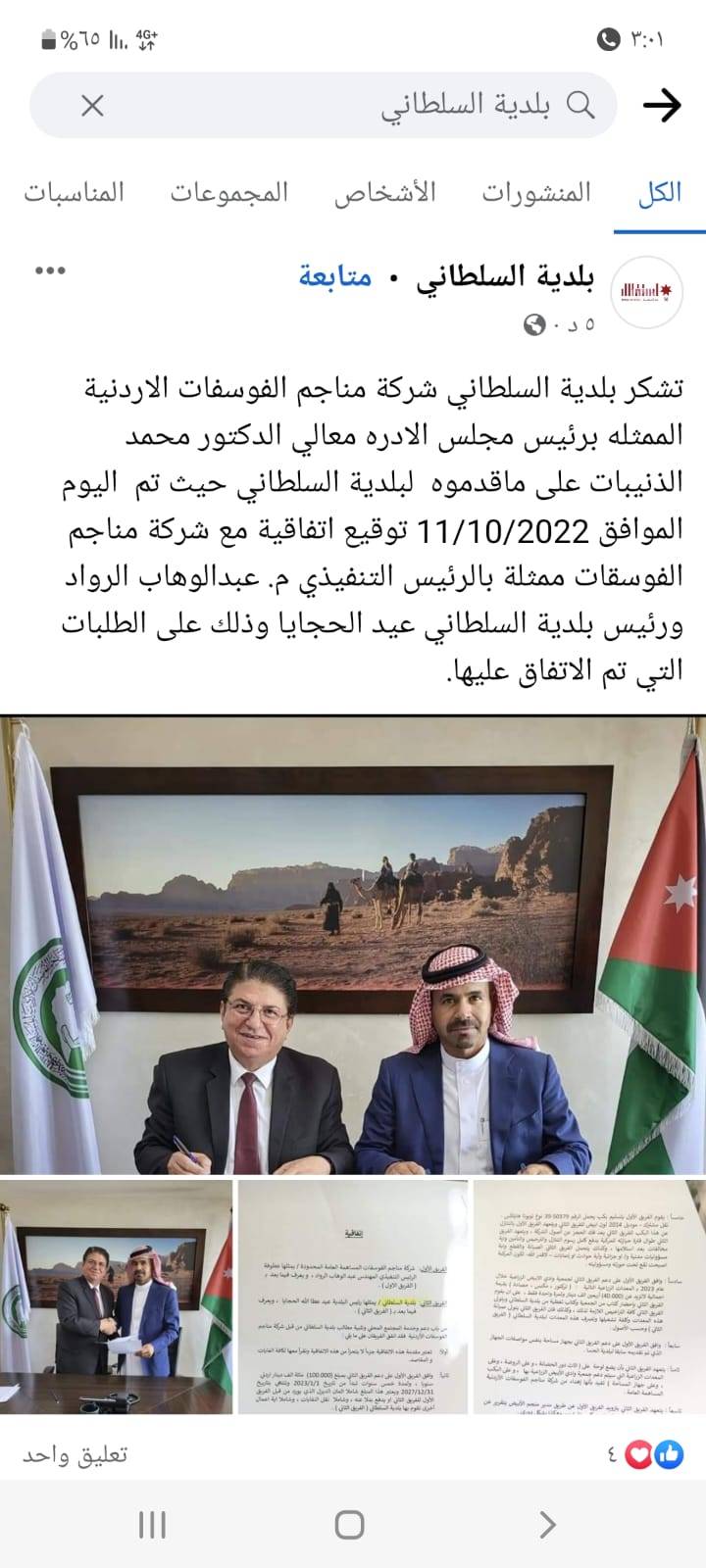
Task: Open the large photo of two men signing
Action: 353,945
